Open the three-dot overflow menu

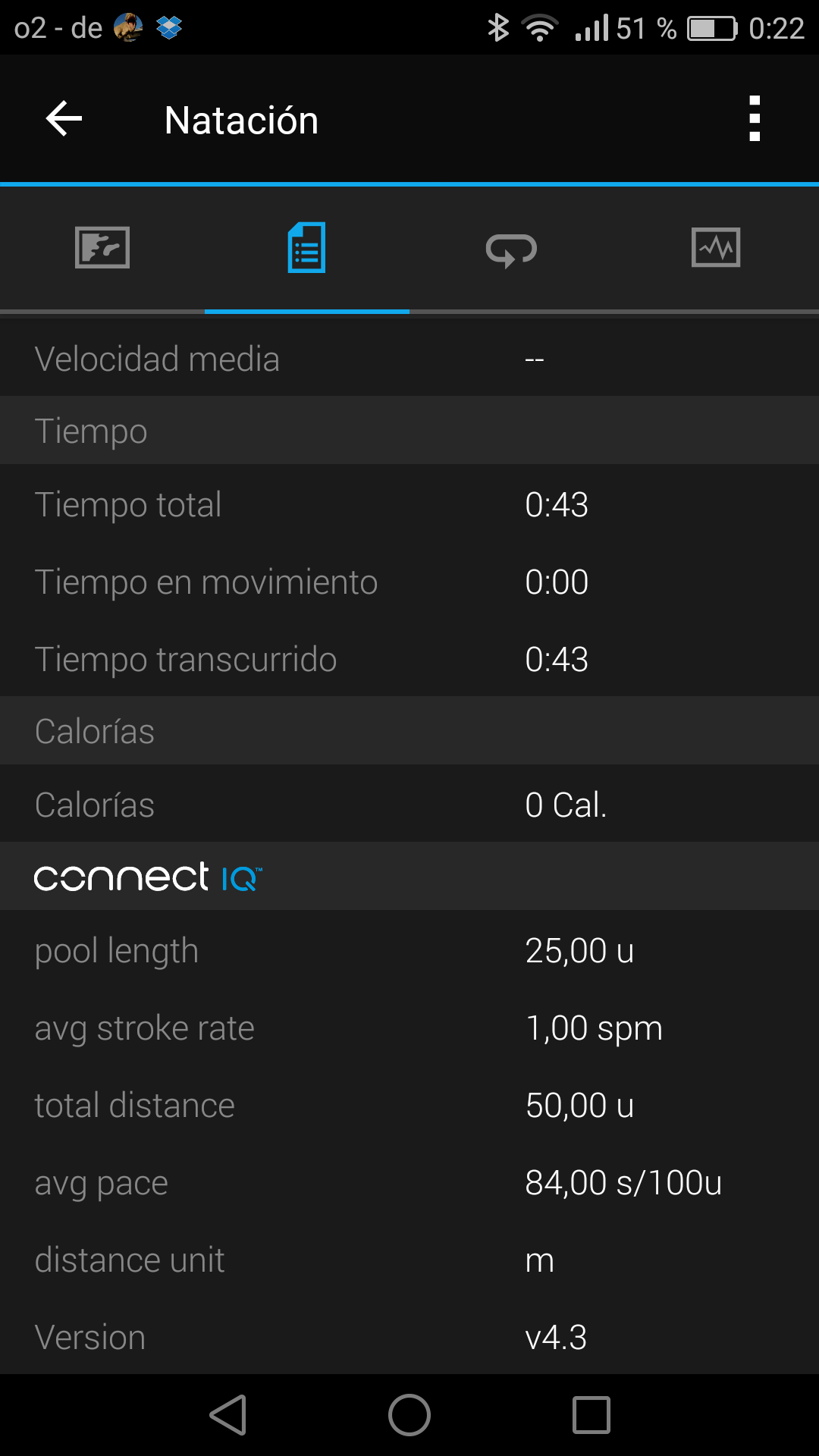pos(754,119)
